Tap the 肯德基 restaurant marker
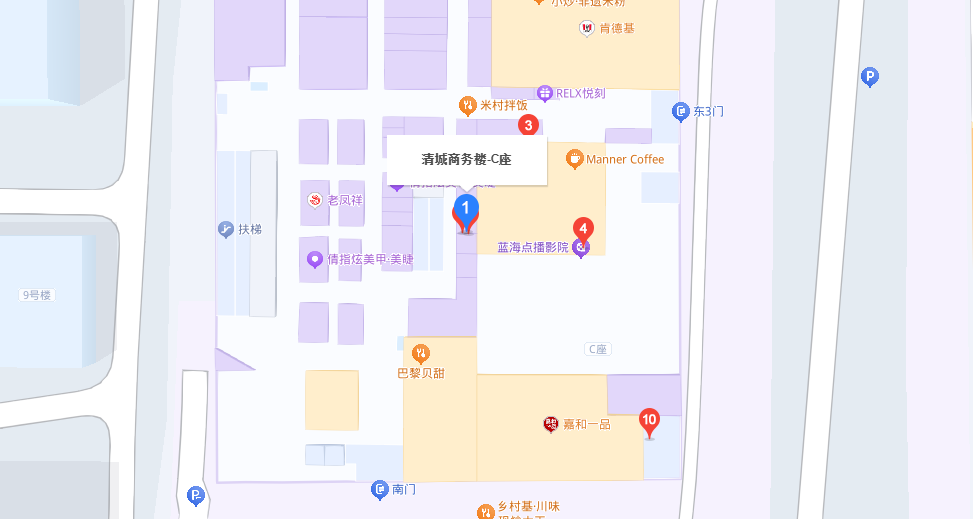The height and width of the screenshot is (519, 973). coord(586,28)
